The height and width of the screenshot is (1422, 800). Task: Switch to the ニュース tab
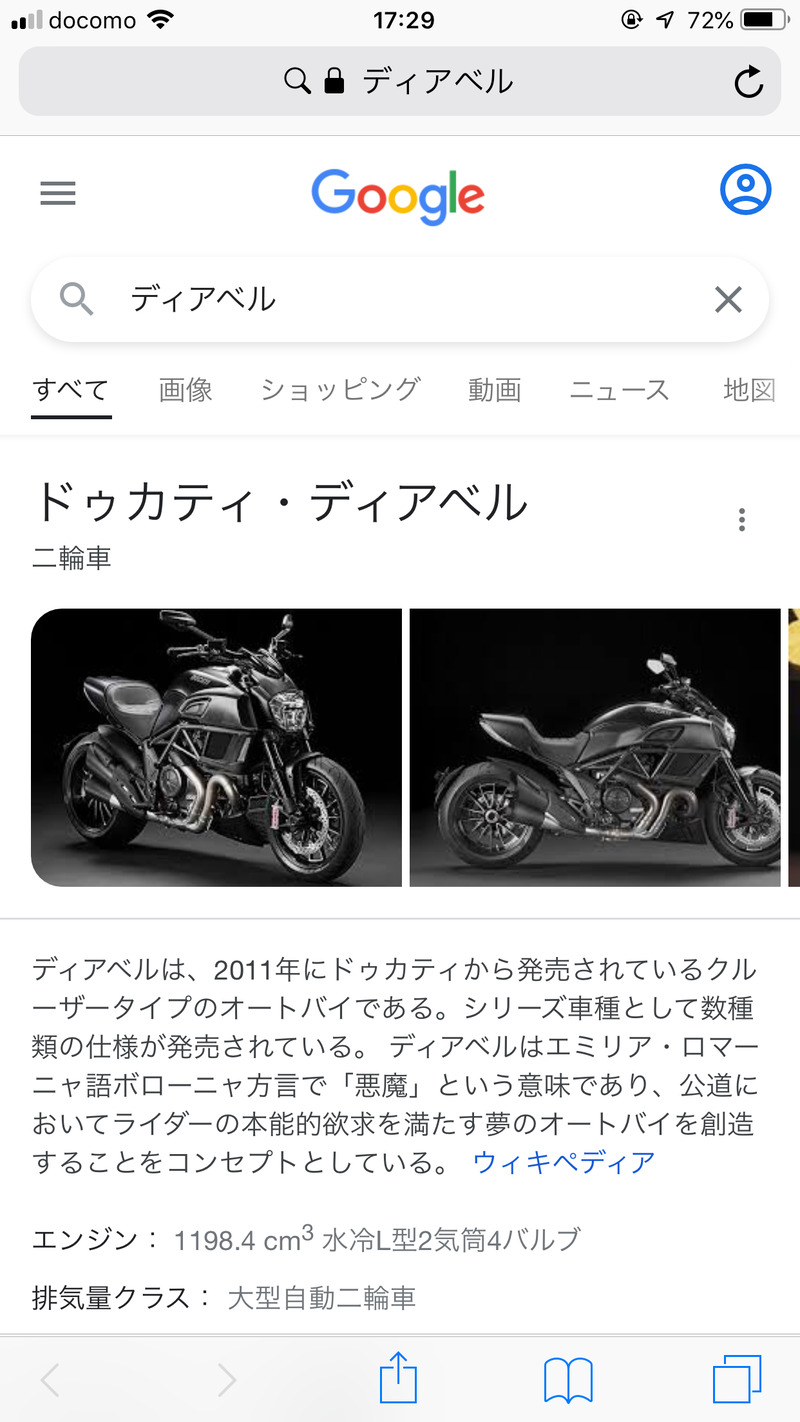click(619, 390)
